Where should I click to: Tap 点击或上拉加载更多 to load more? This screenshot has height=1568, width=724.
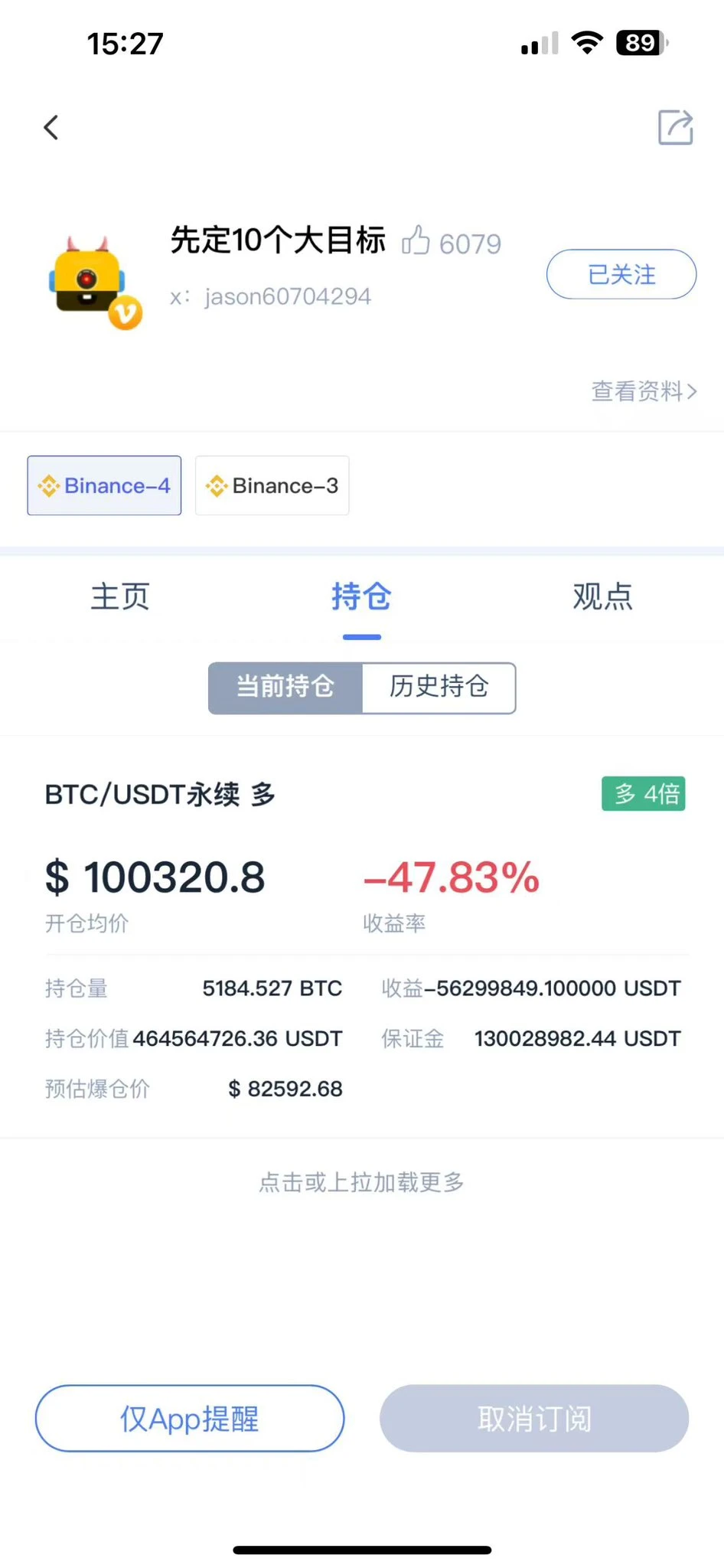(361, 1182)
